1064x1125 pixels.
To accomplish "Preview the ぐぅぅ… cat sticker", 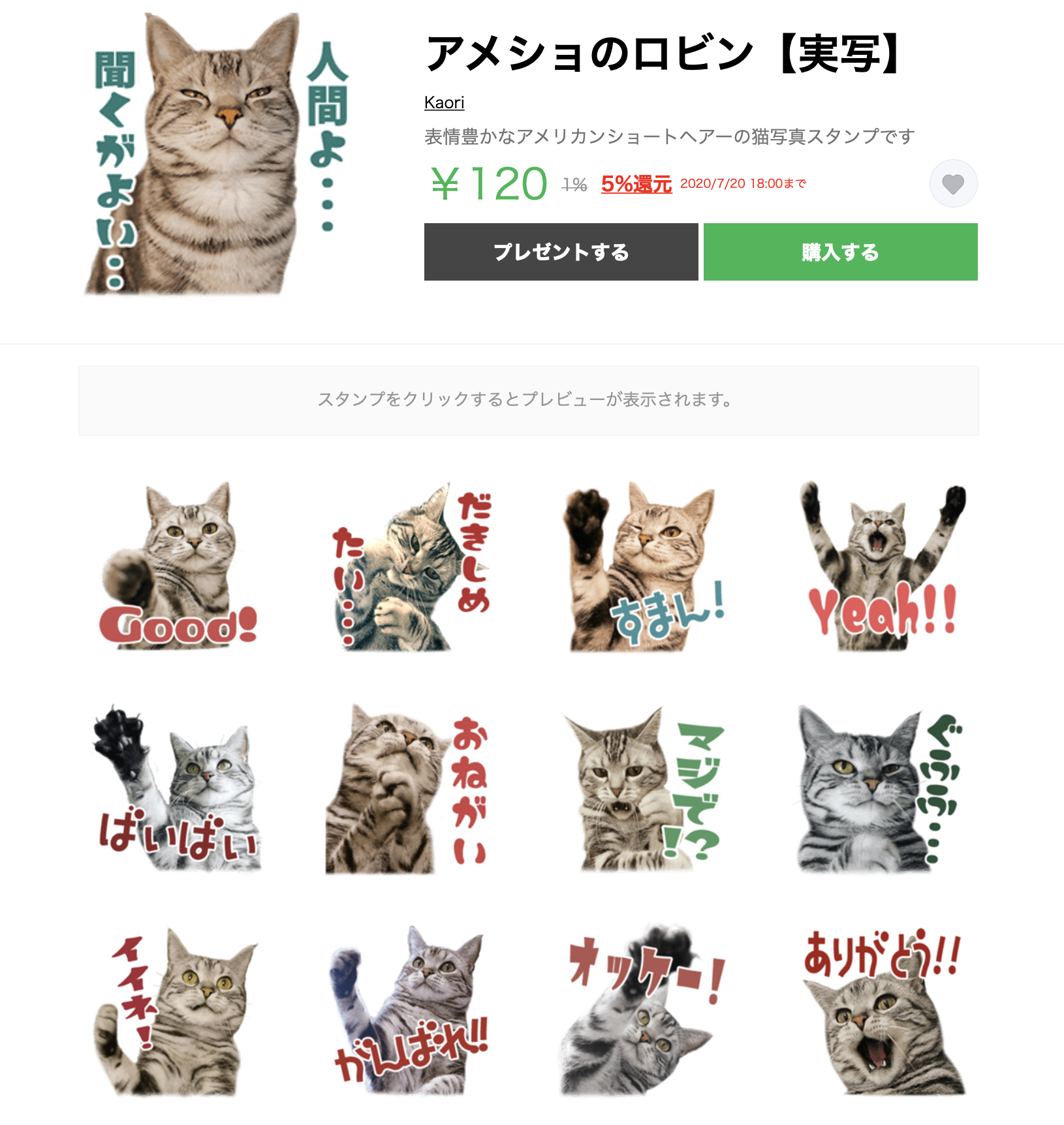I will pos(881,788).
